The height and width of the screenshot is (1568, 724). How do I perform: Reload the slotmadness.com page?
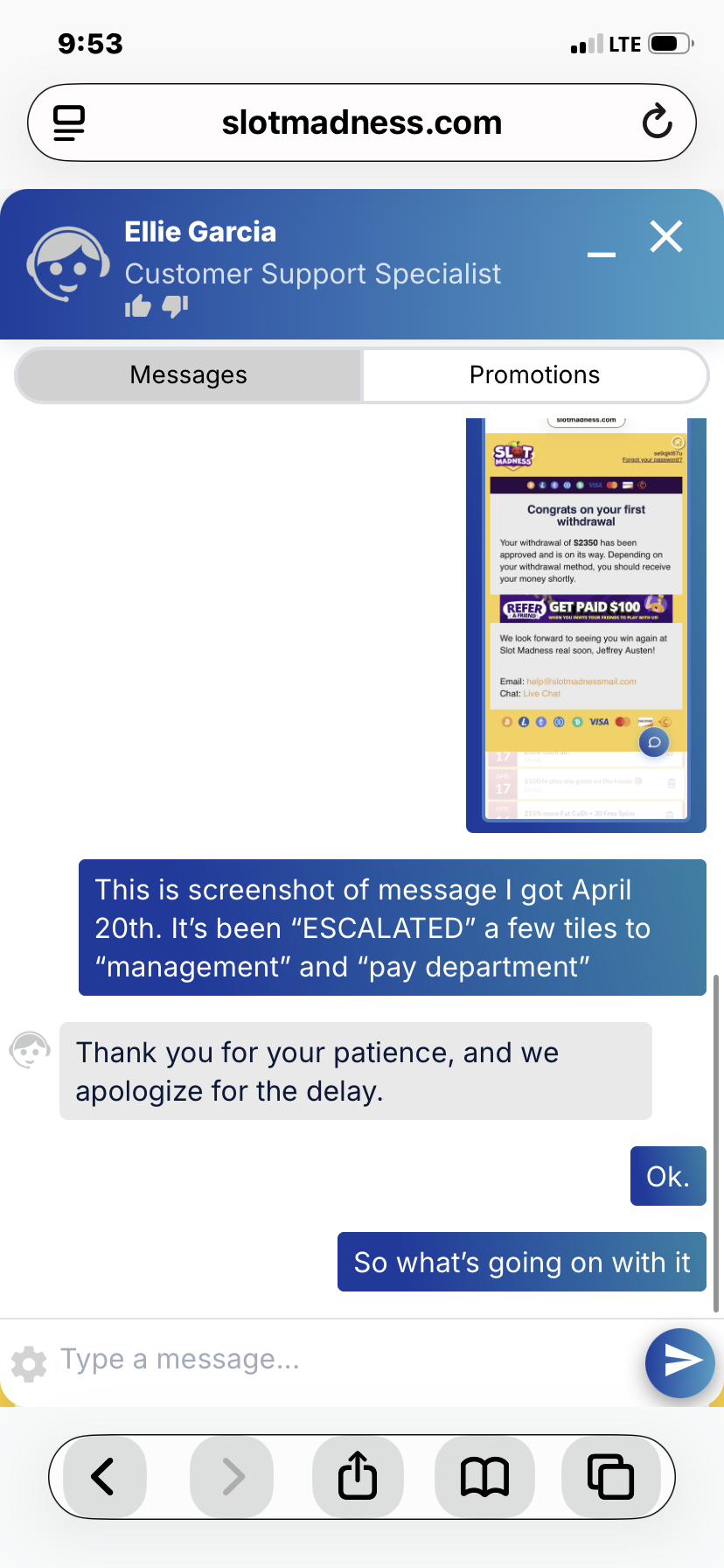click(657, 122)
